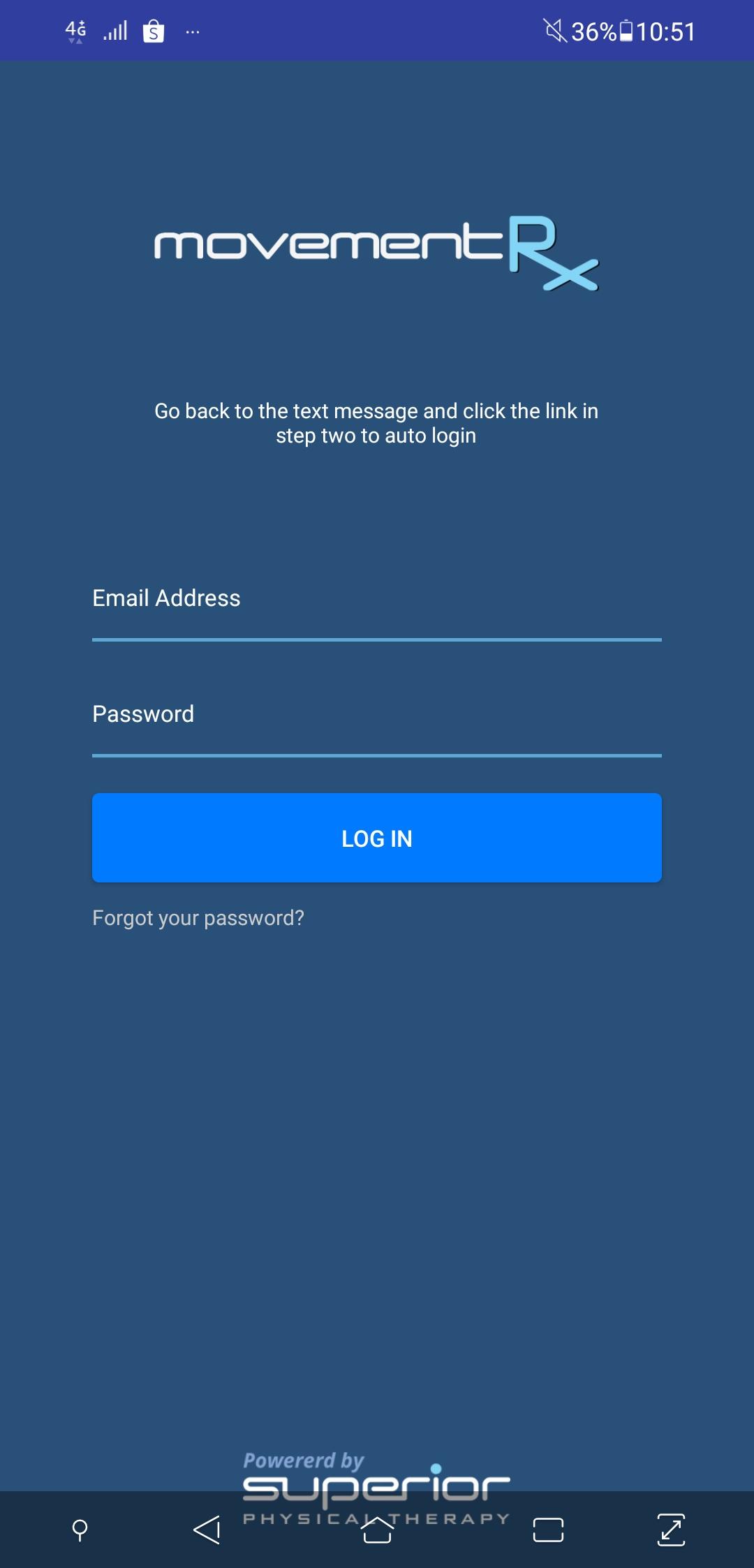
Task: Focus the Email Address field
Action: point(377,605)
